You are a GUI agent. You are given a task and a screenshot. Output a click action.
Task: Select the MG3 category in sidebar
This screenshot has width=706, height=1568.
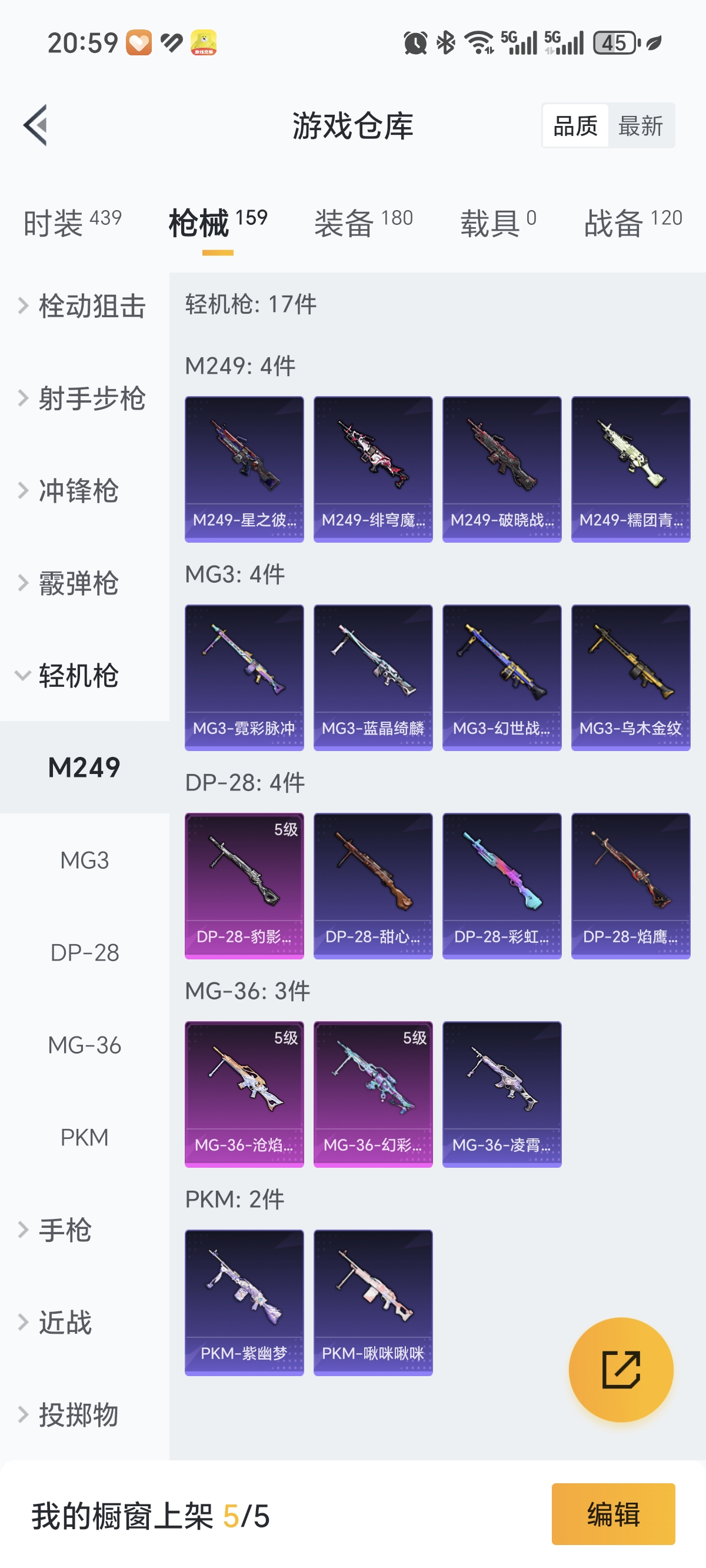click(x=85, y=861)
